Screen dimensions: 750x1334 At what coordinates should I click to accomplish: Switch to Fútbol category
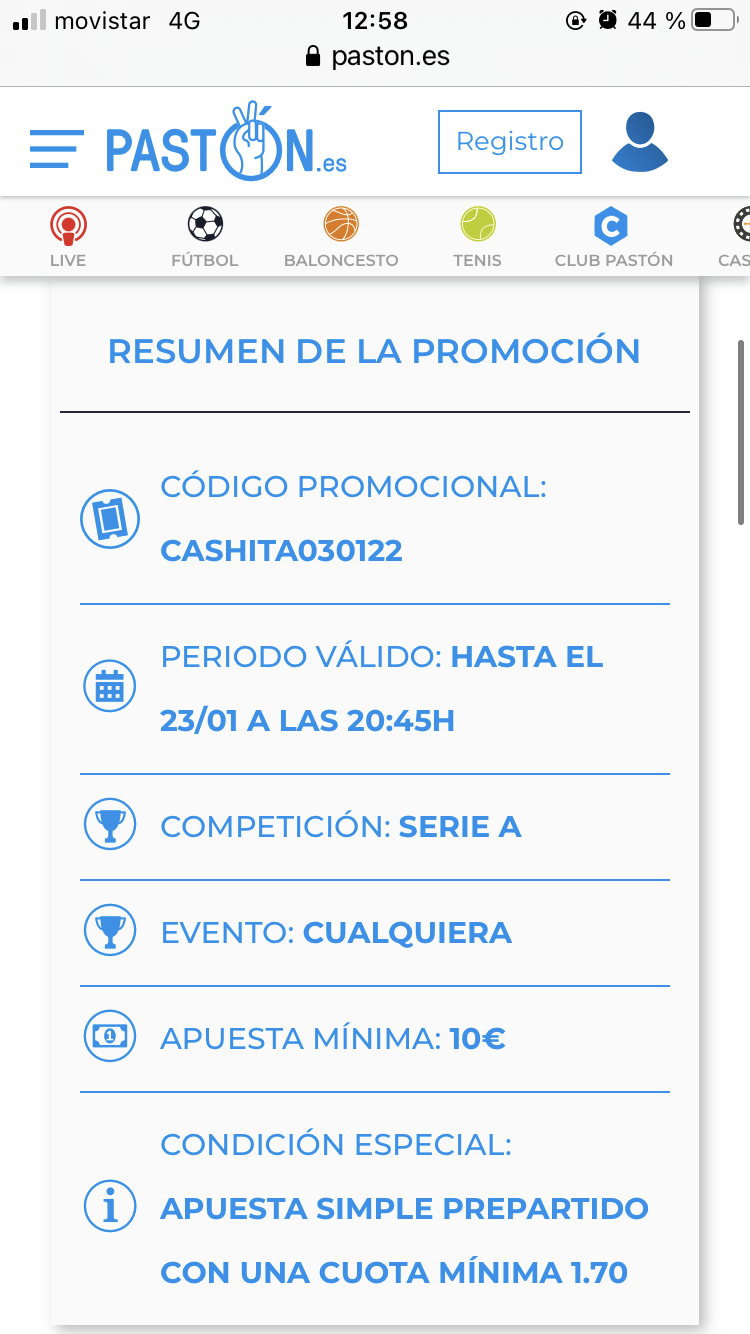[x=205, y=237]
